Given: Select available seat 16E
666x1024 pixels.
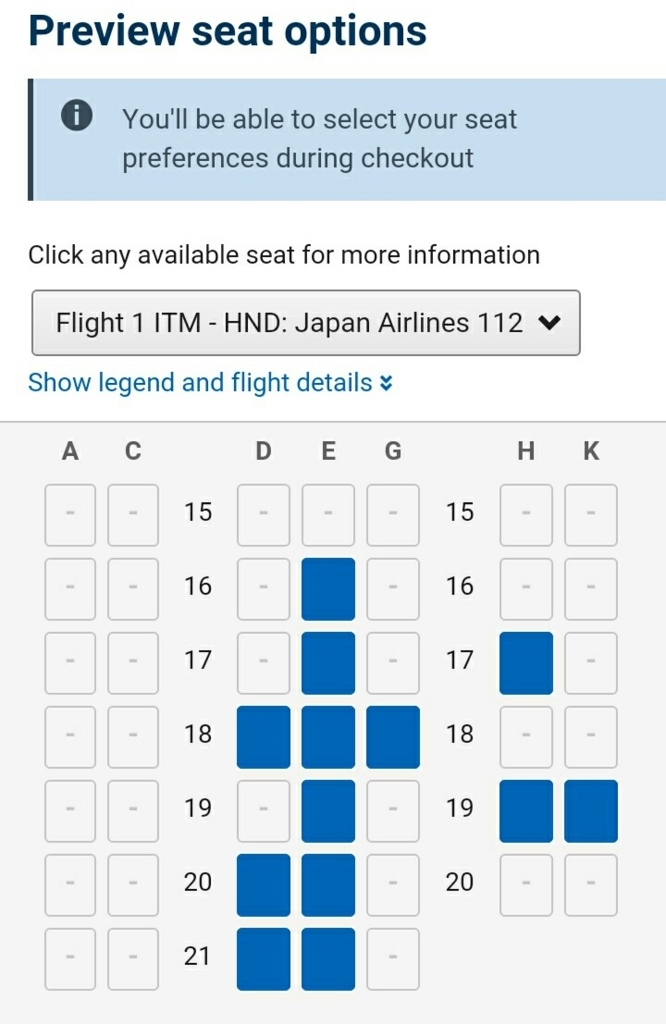Looking at the screenshot, I should [328, 589].
